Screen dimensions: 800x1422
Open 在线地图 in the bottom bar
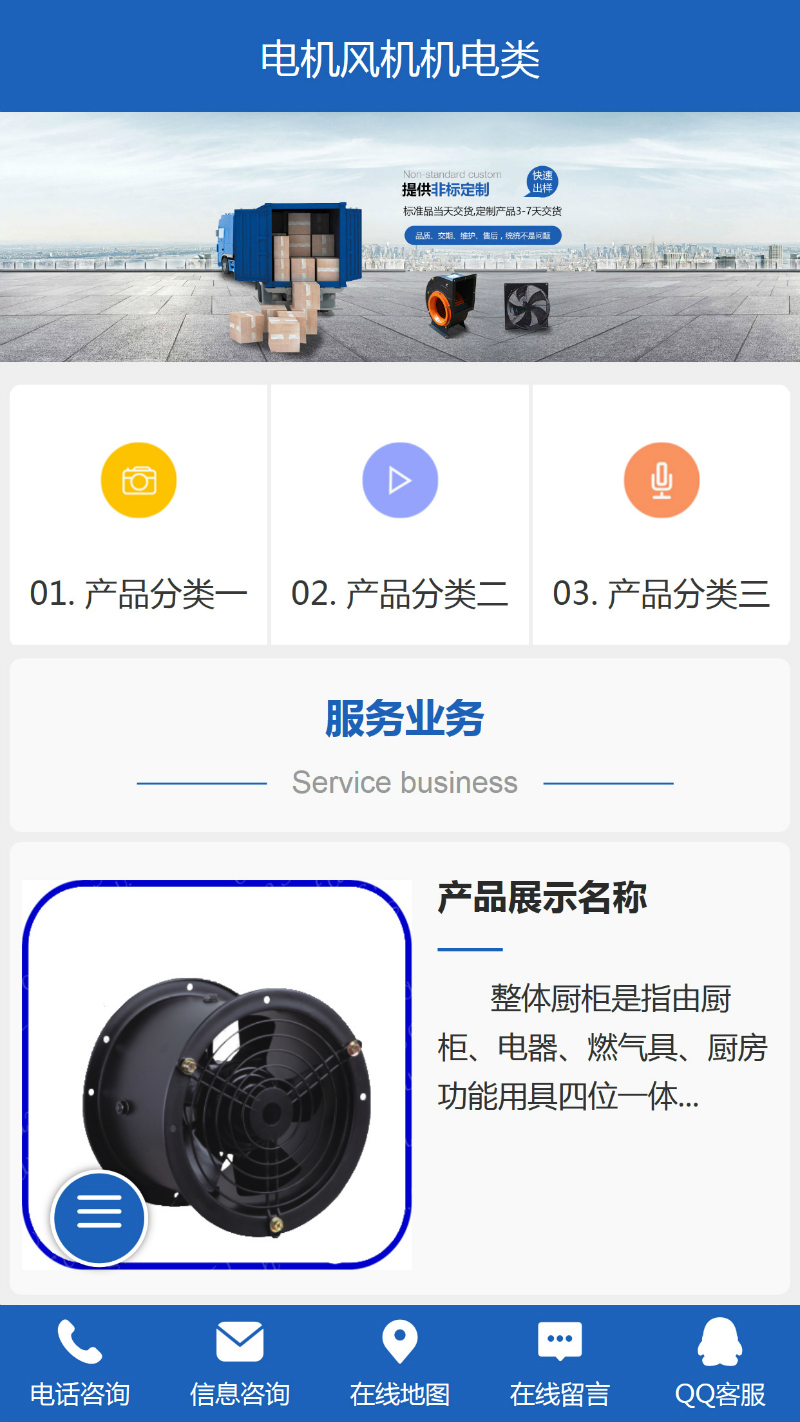pyautogui.click(x=400, y=1363)
